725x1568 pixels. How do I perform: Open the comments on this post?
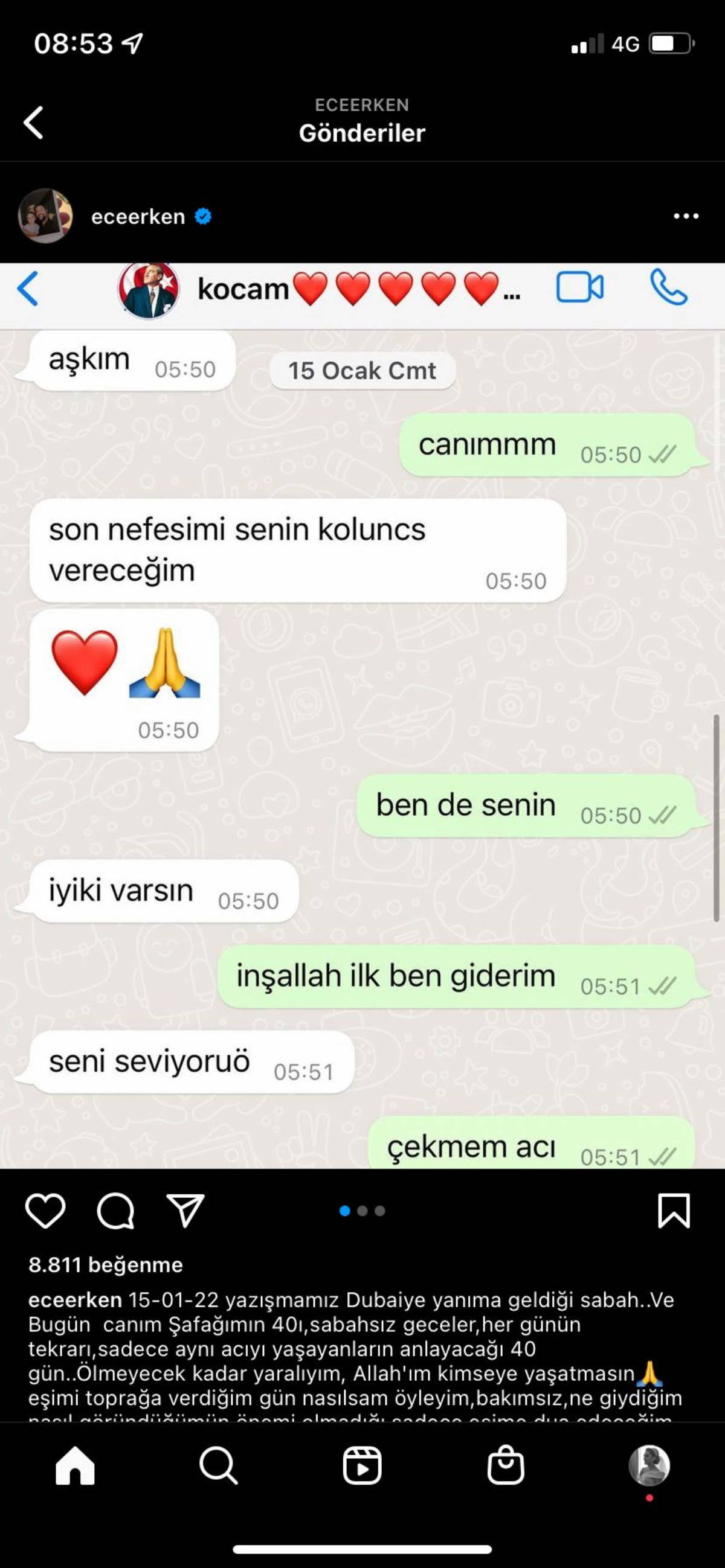(x=115, y=1210)
